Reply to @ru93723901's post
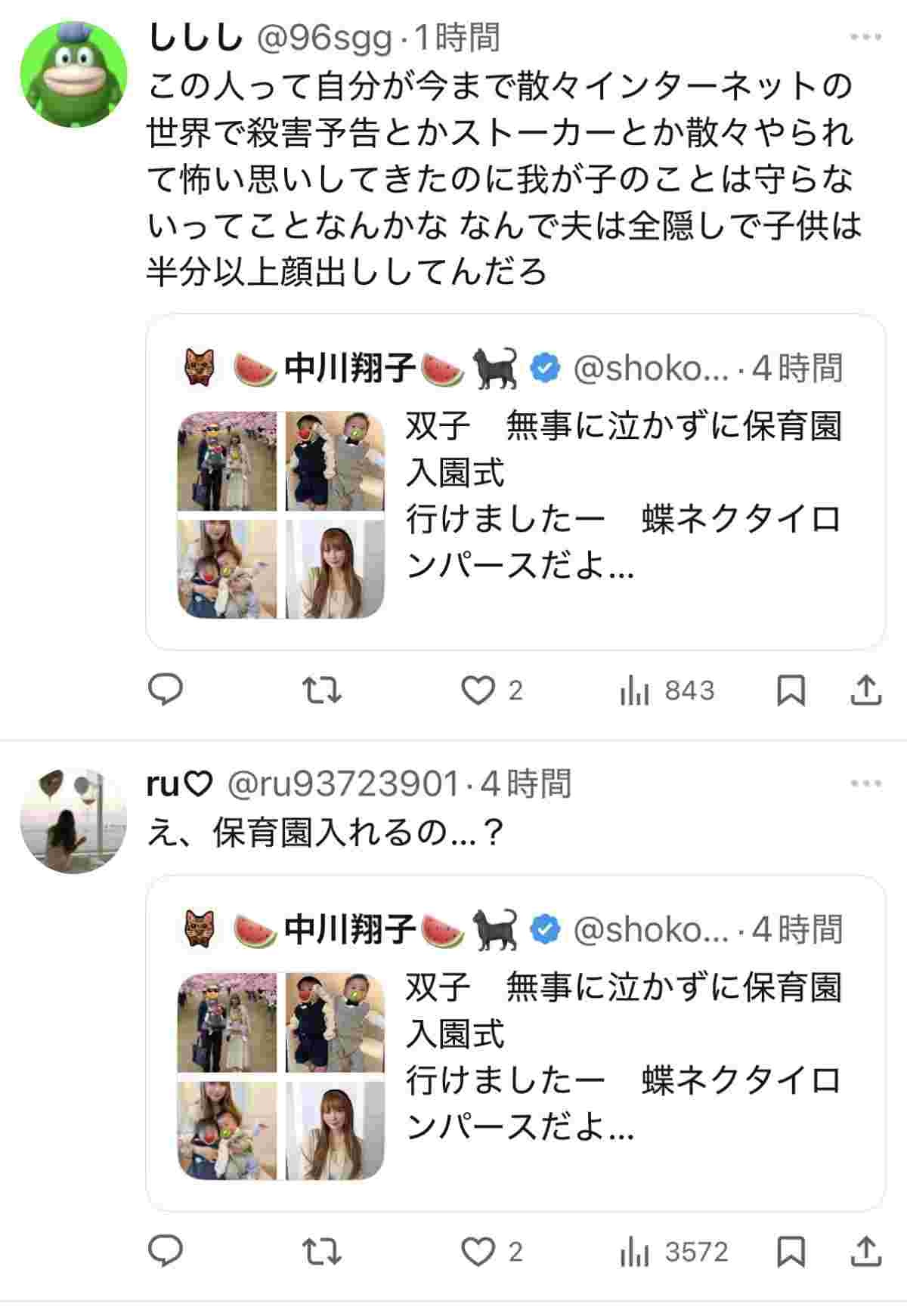Image resolution: width=907 pixels, height=1316 pixels. (166, 1252)
